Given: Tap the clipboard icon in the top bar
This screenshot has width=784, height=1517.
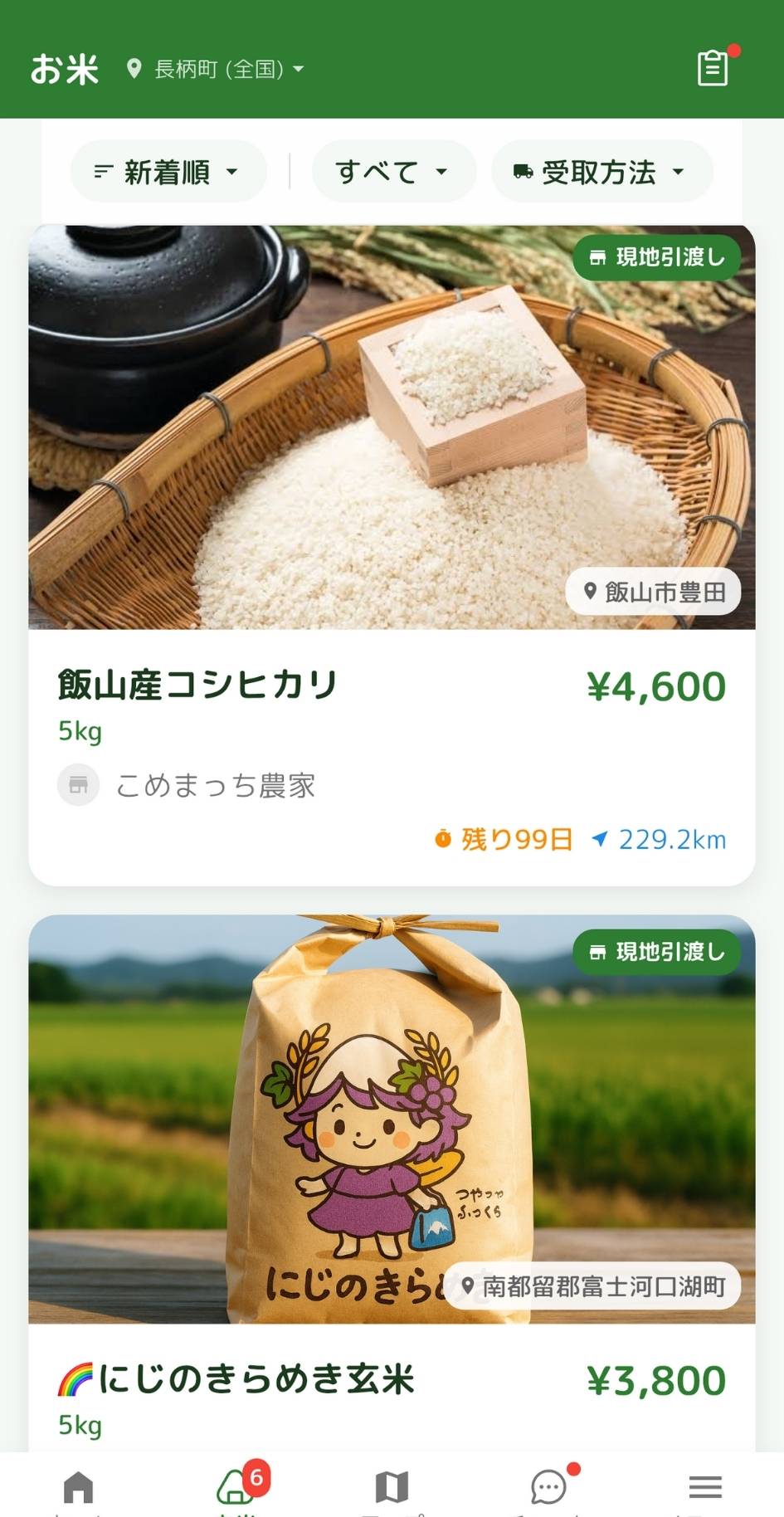Looking at the screenshot, I should (x=712, y=68).
